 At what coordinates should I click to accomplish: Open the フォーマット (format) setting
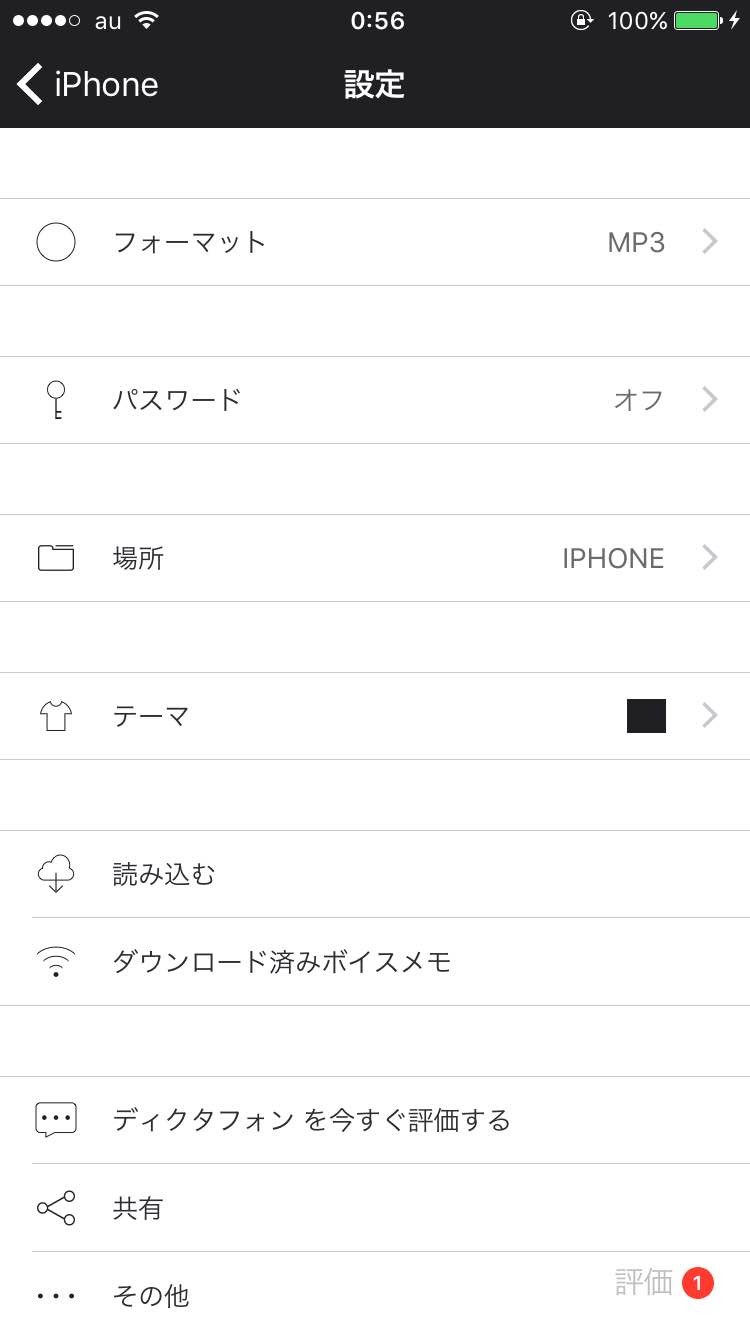click(375, 242)
